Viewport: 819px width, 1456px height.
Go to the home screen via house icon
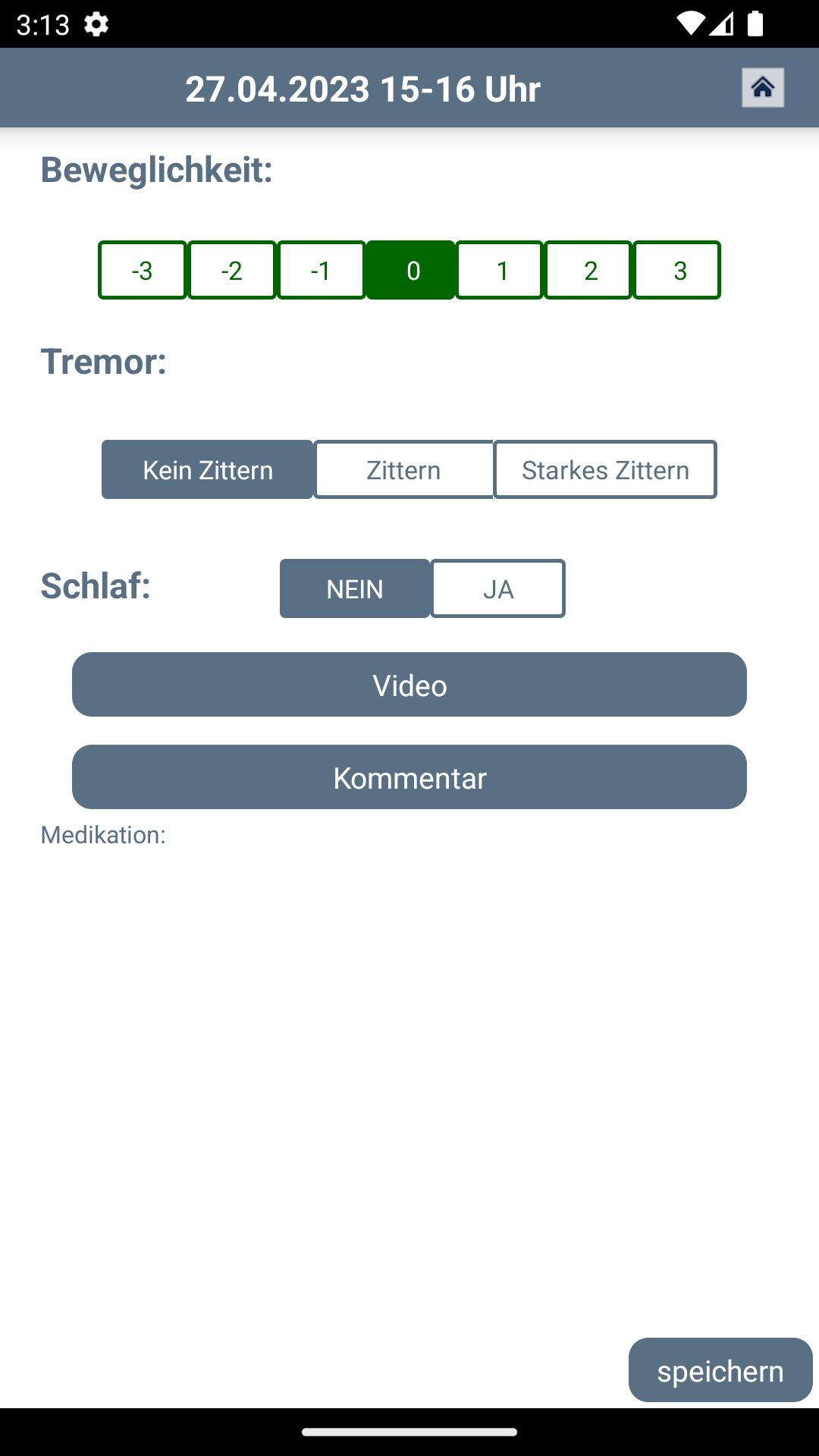[x=763, y=88]
